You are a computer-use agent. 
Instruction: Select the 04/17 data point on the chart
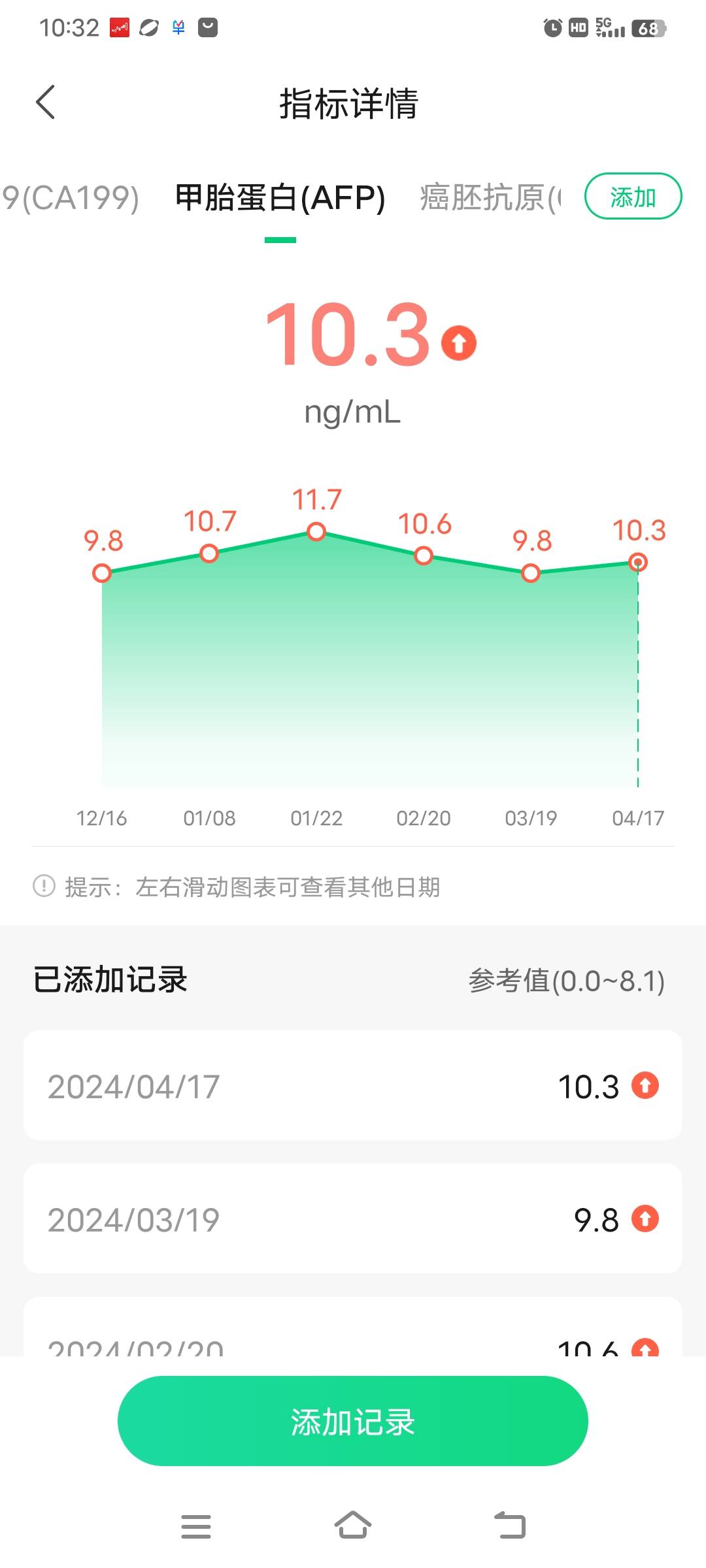tap(637, 561)
